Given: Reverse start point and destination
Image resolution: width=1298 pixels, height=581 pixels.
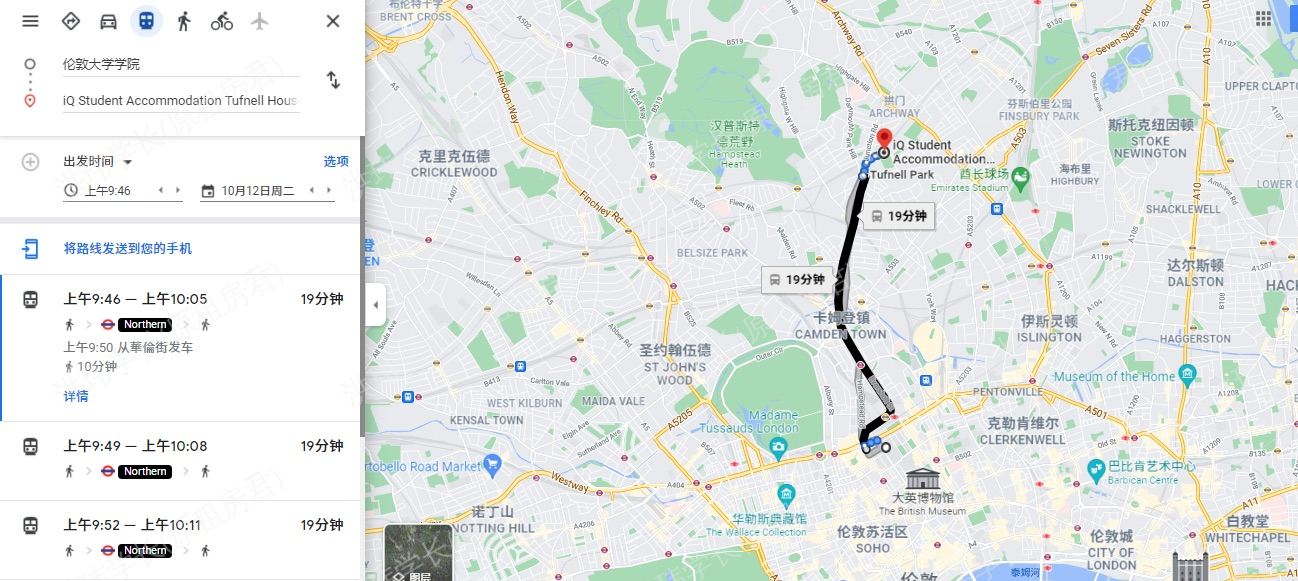Looking at the screenshot, I should [x=333, y=81].
